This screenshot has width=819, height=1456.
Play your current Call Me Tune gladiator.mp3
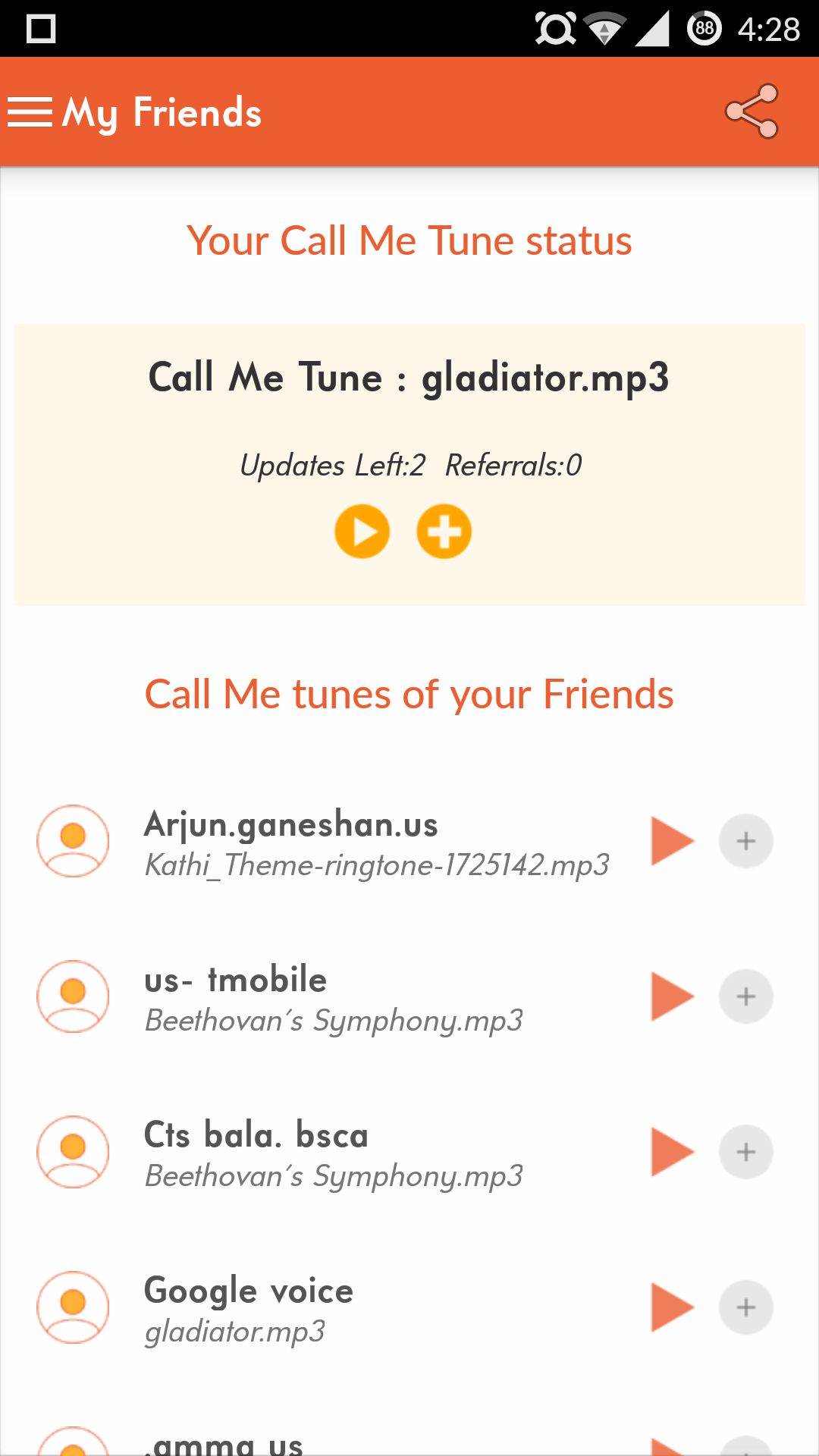click(362, 531)
